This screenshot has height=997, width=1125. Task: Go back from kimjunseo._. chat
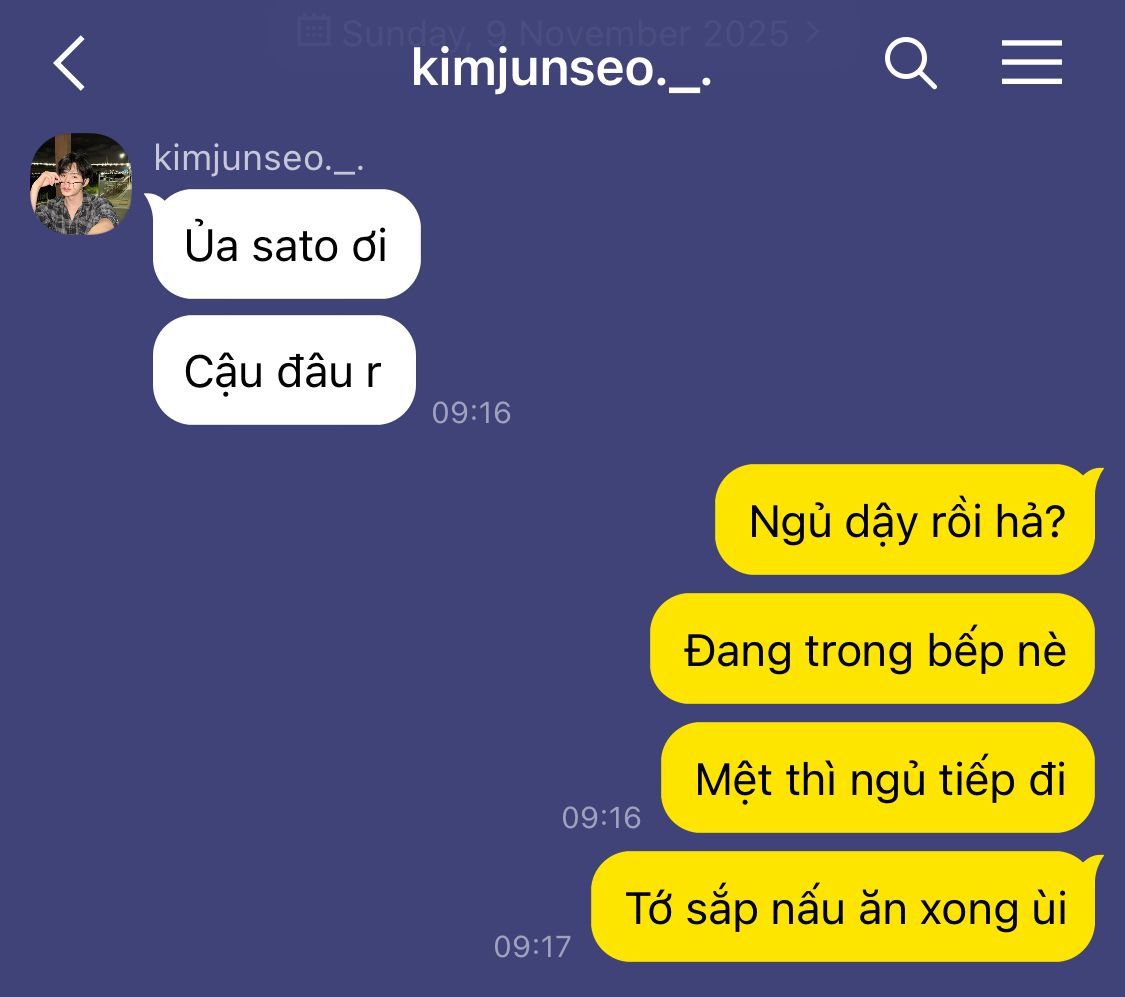(70, 64)
